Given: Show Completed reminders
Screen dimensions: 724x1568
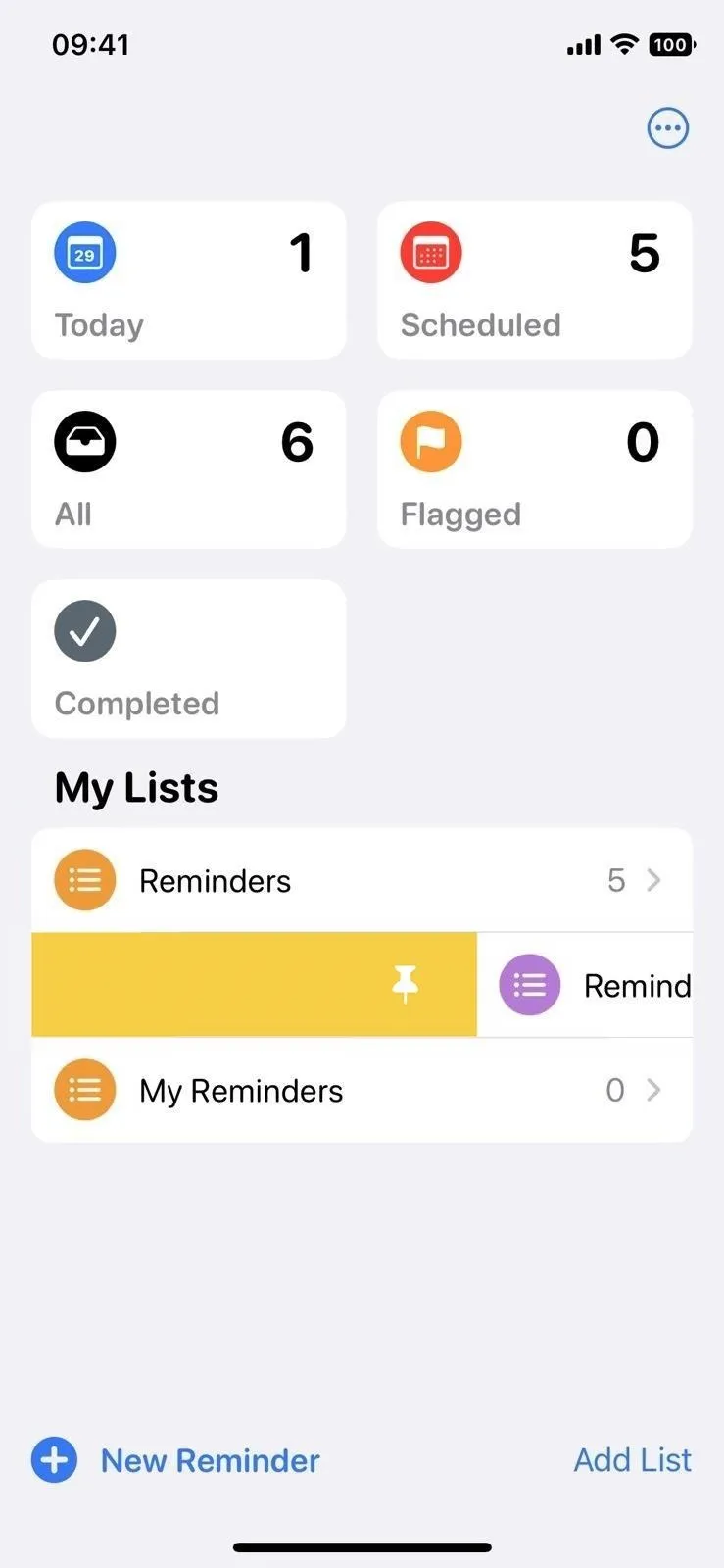Looking at the screenshot, I should tap(189, 659).
